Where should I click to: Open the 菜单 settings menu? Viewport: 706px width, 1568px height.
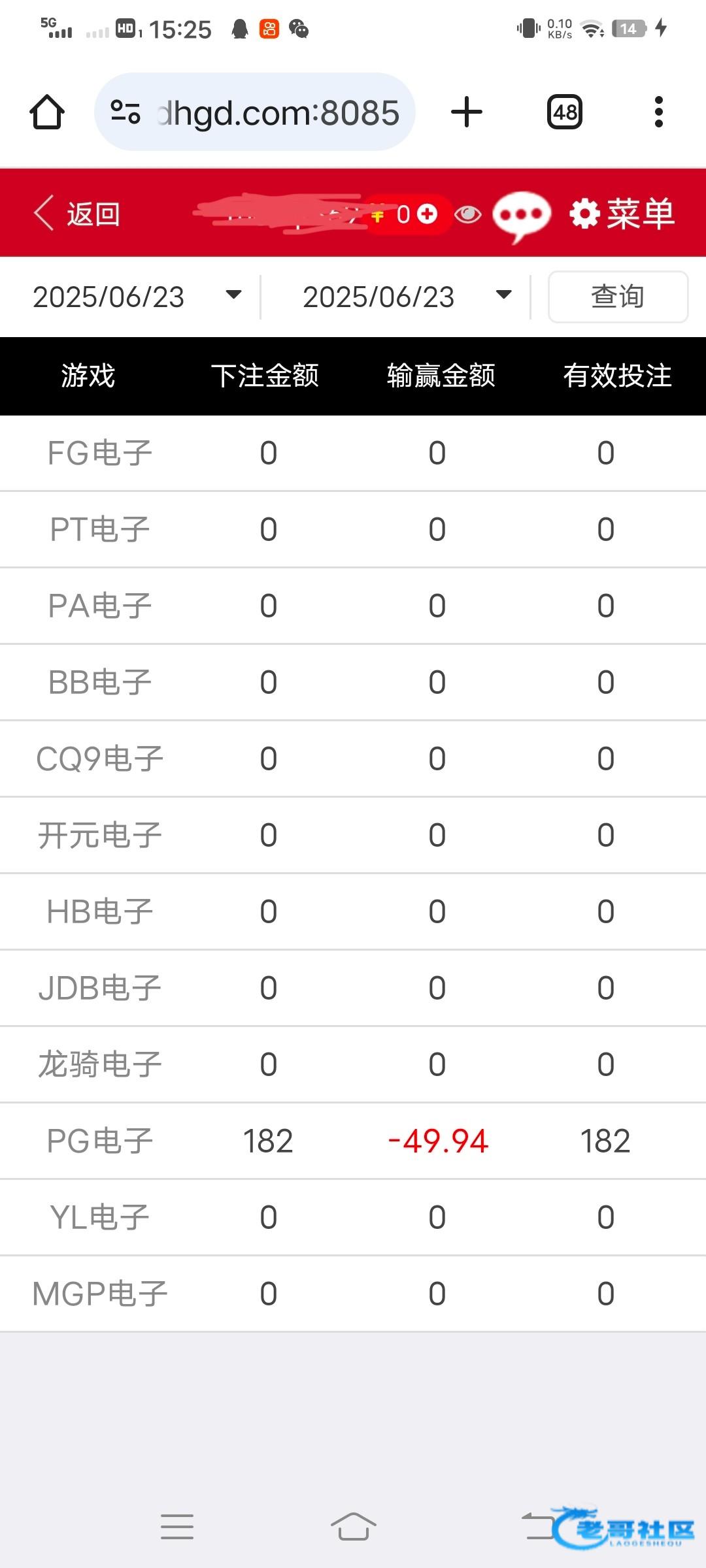point(622,214)
